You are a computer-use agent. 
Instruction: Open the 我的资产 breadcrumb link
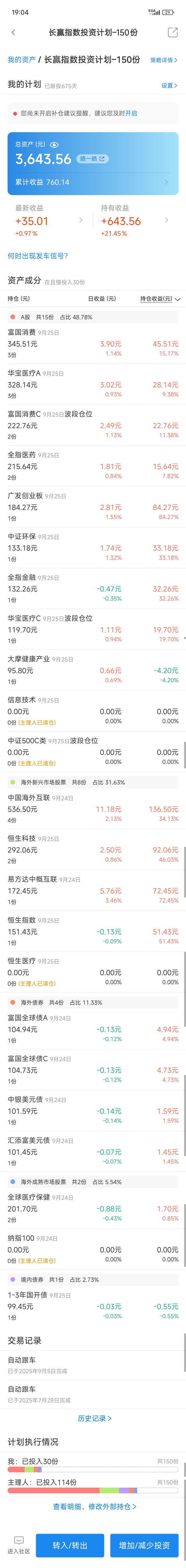click(21, 60)
